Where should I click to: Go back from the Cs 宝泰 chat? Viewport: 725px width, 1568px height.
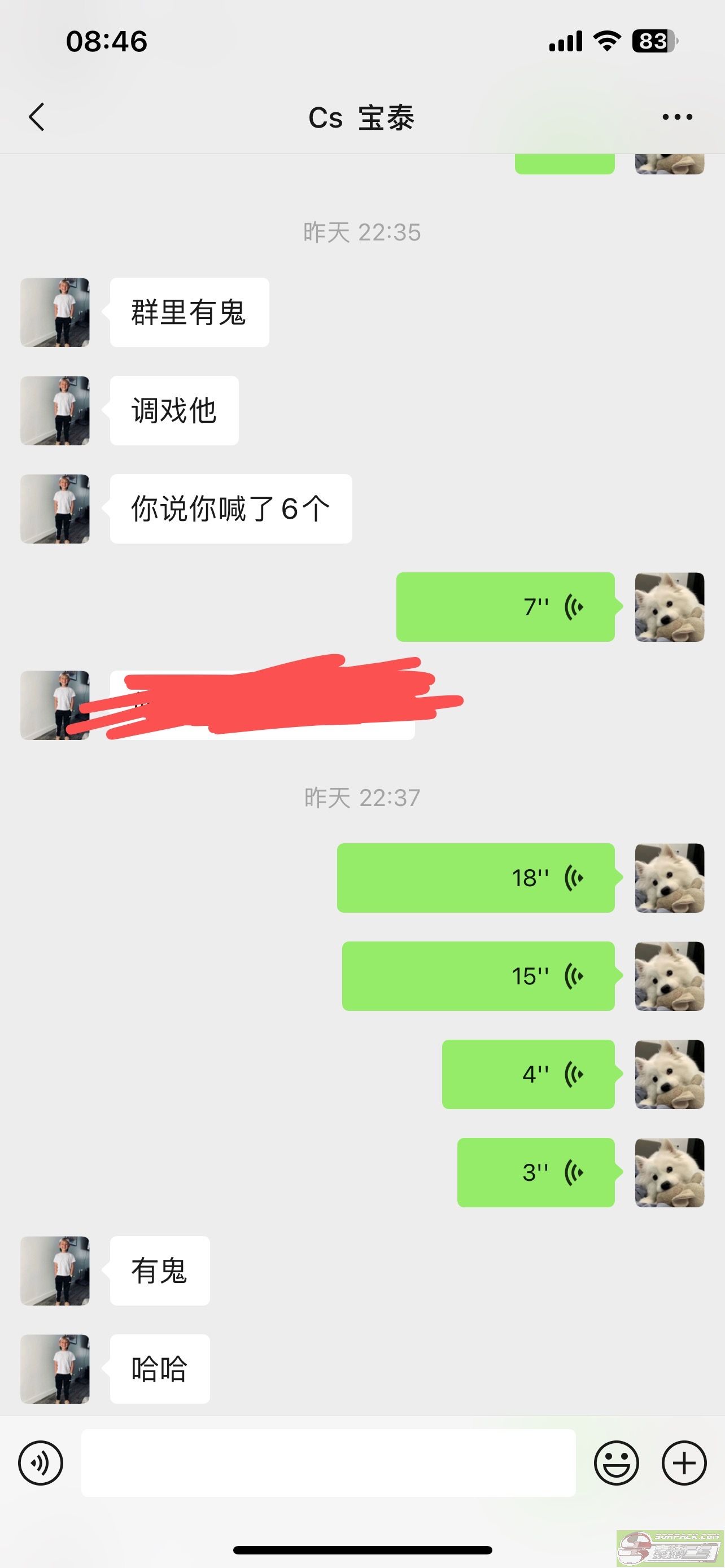tap(37, 117)
